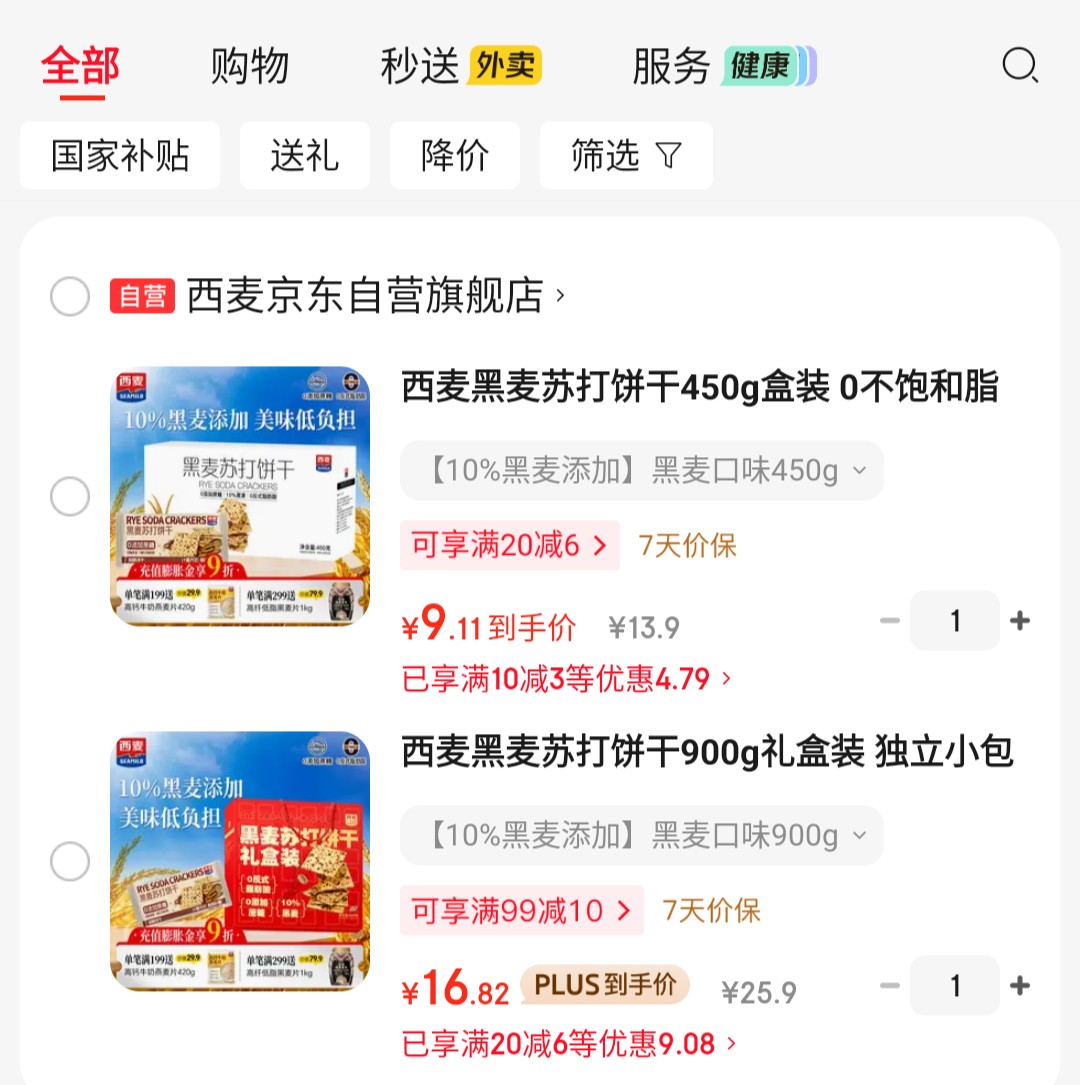
Task: View the 可享满20减6 promotion
Action: 509,546
